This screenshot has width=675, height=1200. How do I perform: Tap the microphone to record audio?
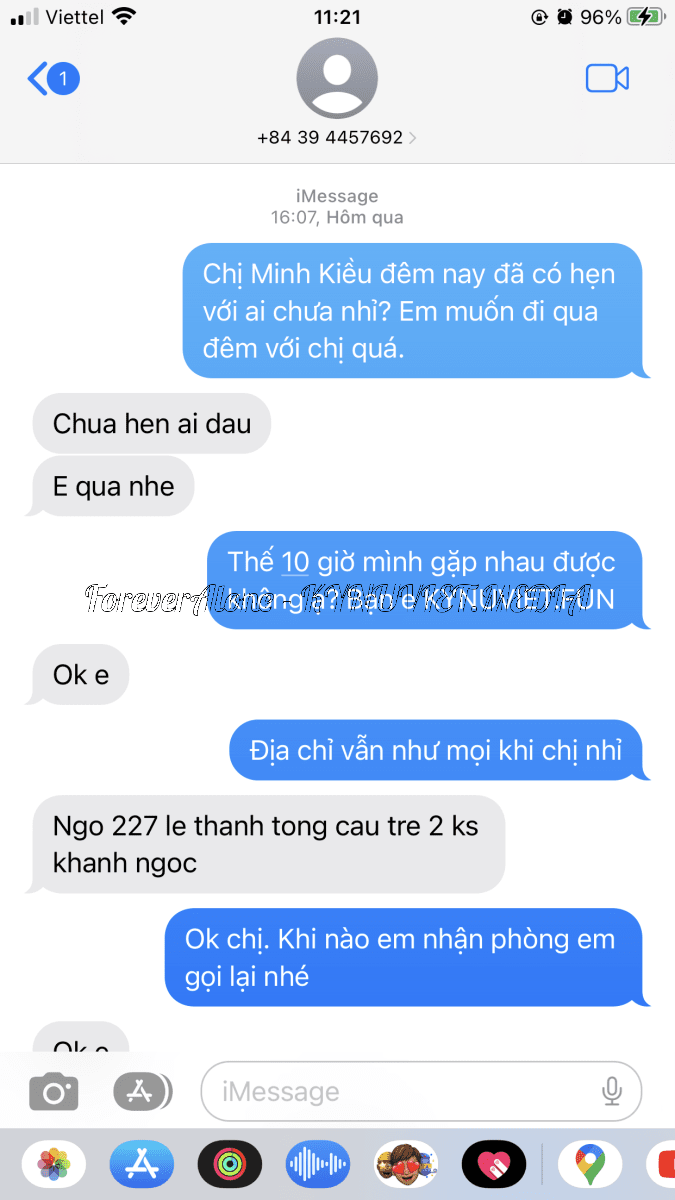click(612, 1091)
